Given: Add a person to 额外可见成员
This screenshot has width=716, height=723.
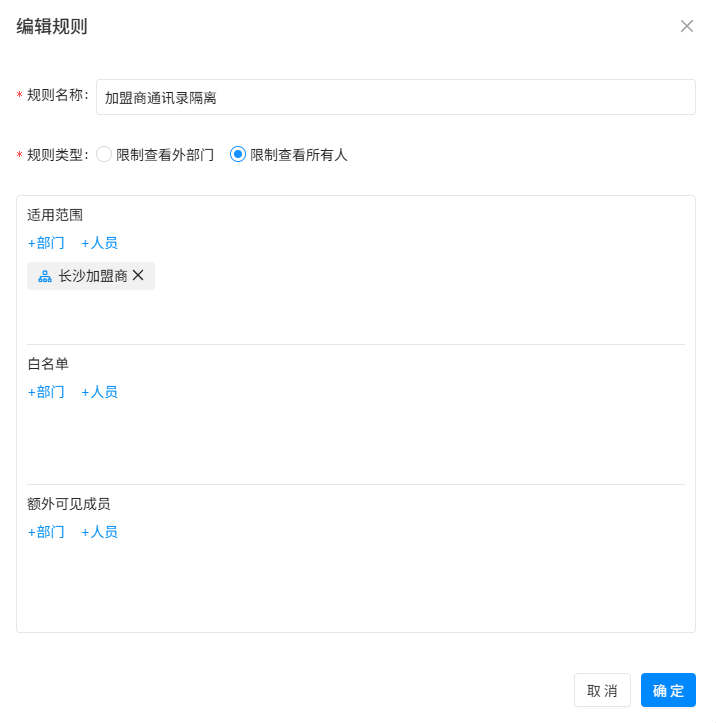Looking at the screenshot, I should tap(99, 532).
